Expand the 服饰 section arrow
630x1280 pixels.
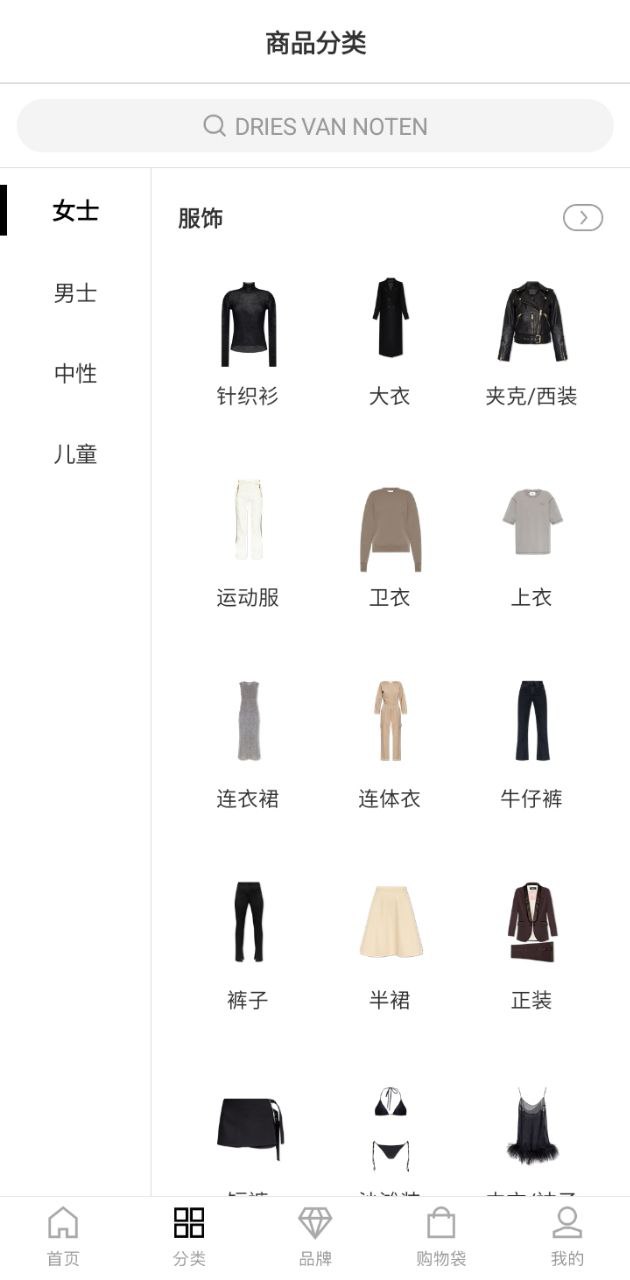click(582, 218)
